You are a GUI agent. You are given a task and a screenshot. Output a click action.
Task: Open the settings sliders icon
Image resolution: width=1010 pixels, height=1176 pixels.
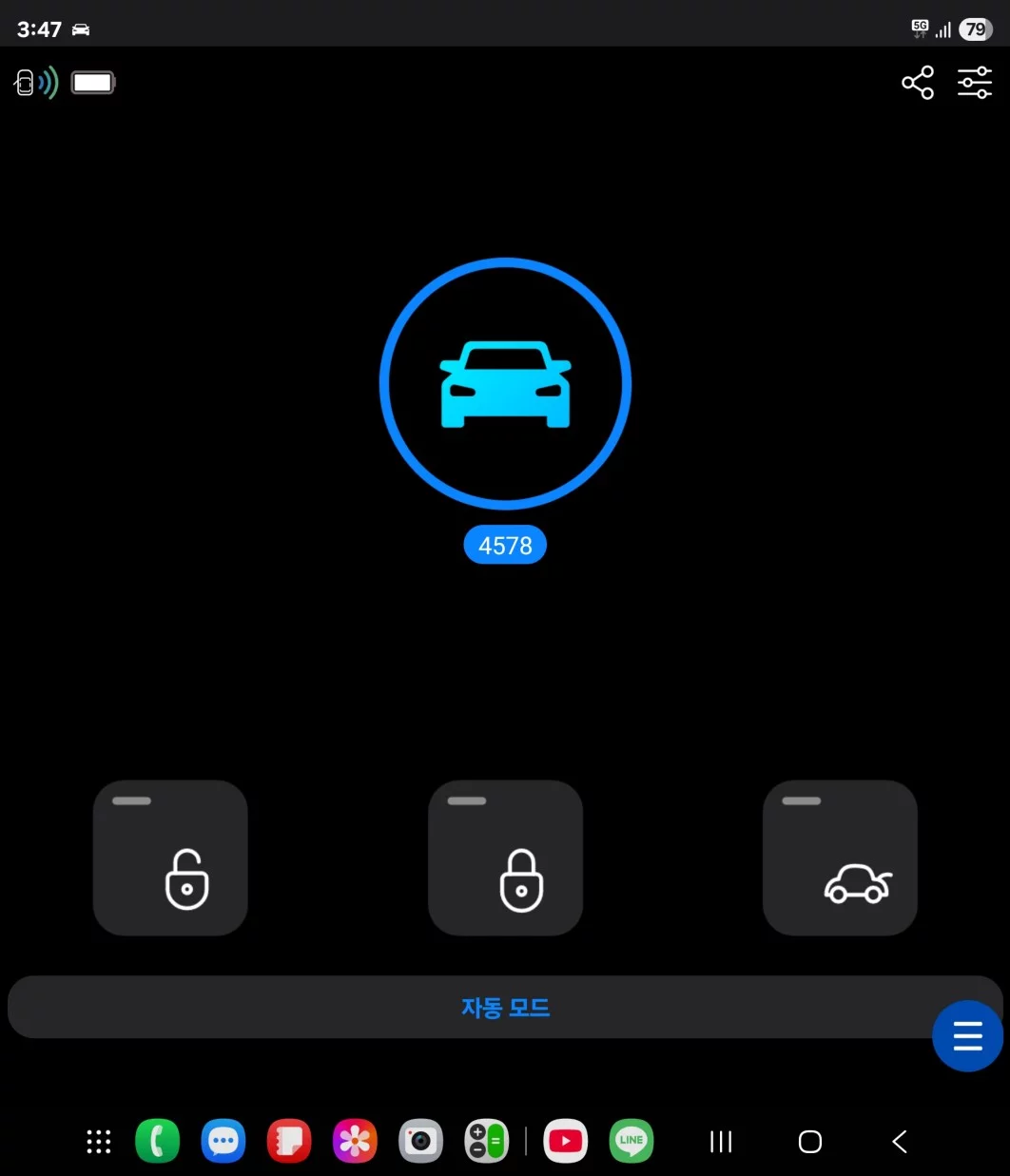pyautogui.click(x=975, y=83)
